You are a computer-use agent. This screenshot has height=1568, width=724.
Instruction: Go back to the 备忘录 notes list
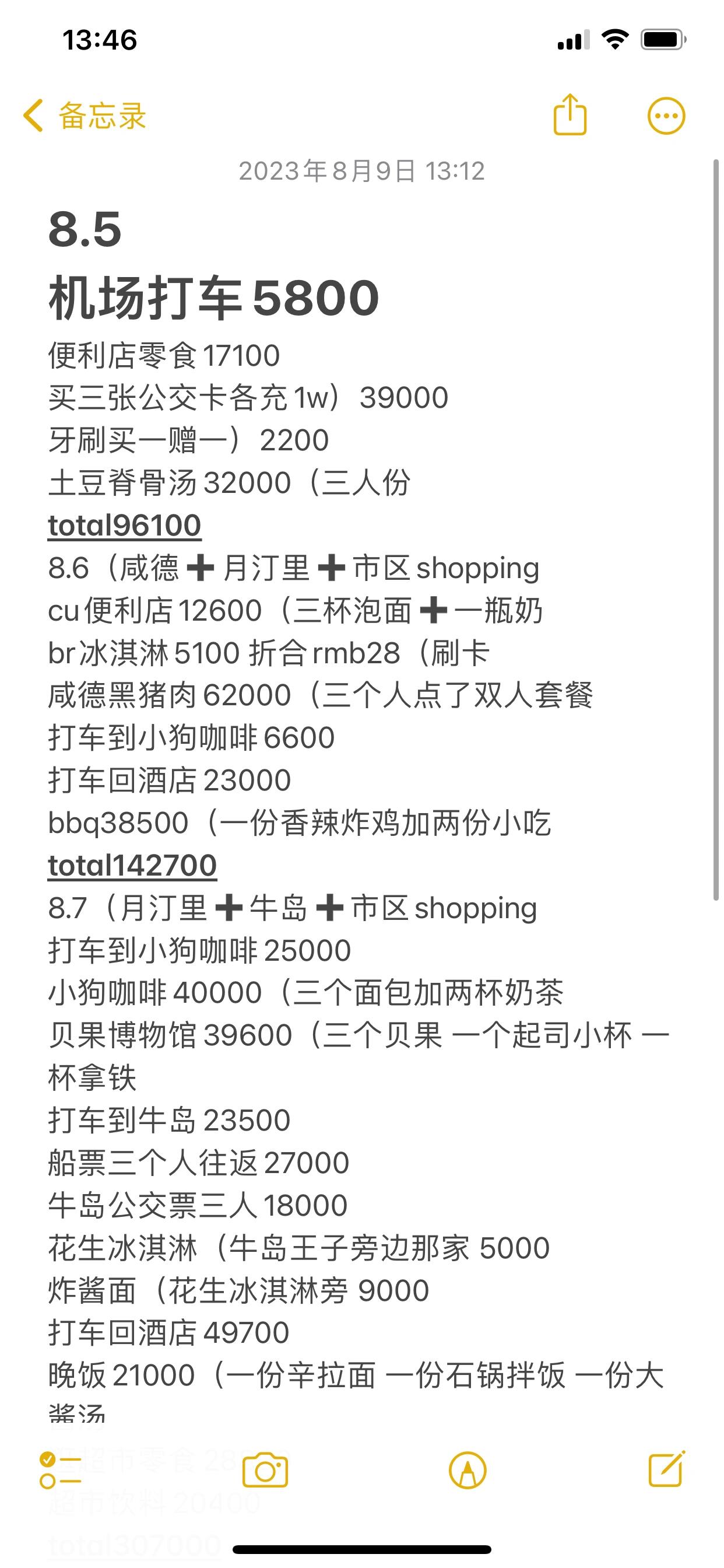pyautogui.click(x=85, y=116)
